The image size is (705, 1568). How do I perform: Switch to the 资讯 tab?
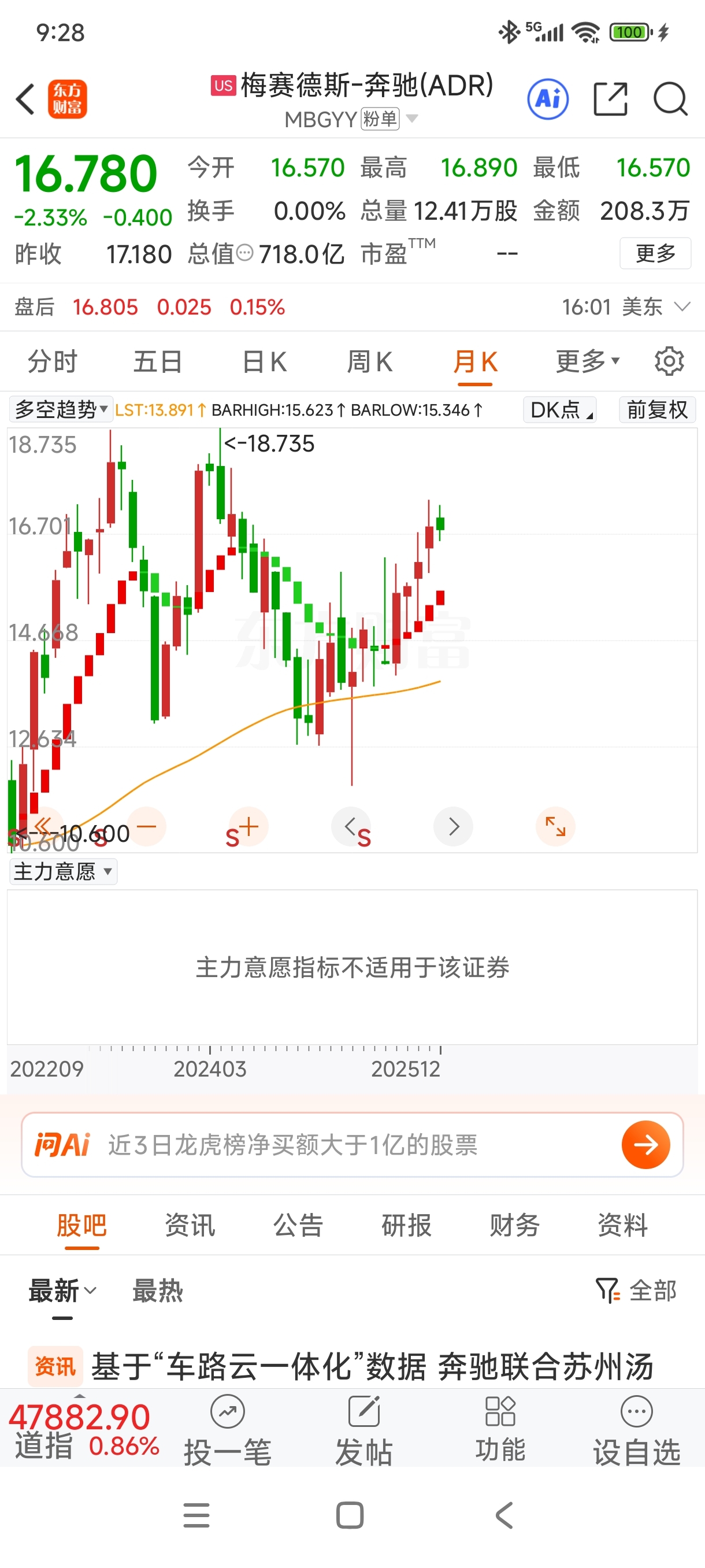(x=190, y=1225)
